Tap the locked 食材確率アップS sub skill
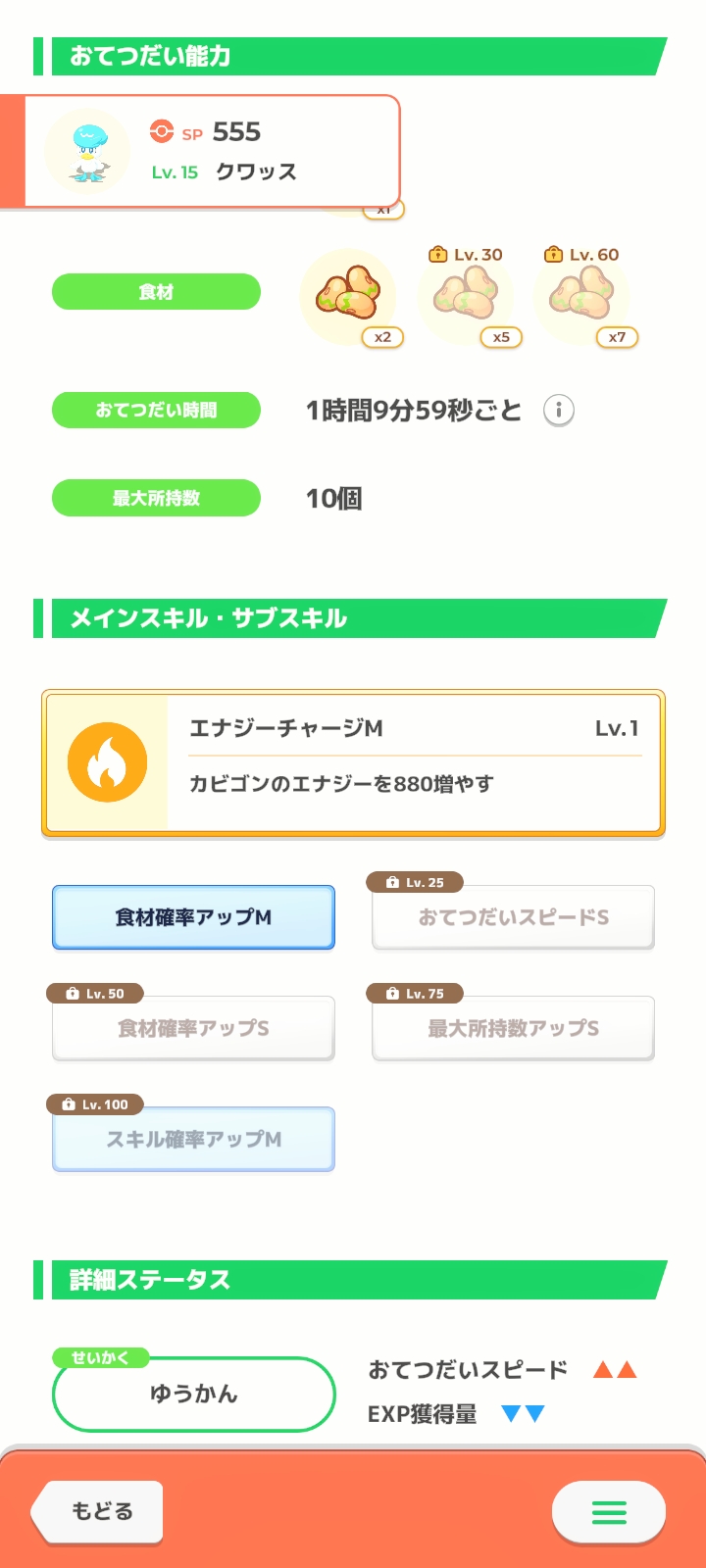This screenshot has width=706, height=1568. [x=193, y=1028]
